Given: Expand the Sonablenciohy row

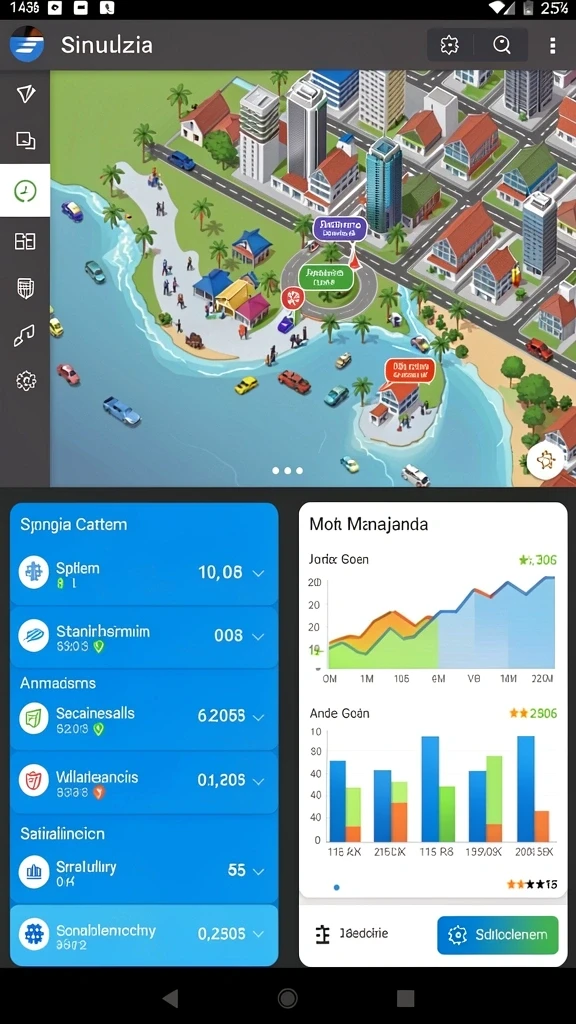Looking at the screenshot, I should coord(144,935).
